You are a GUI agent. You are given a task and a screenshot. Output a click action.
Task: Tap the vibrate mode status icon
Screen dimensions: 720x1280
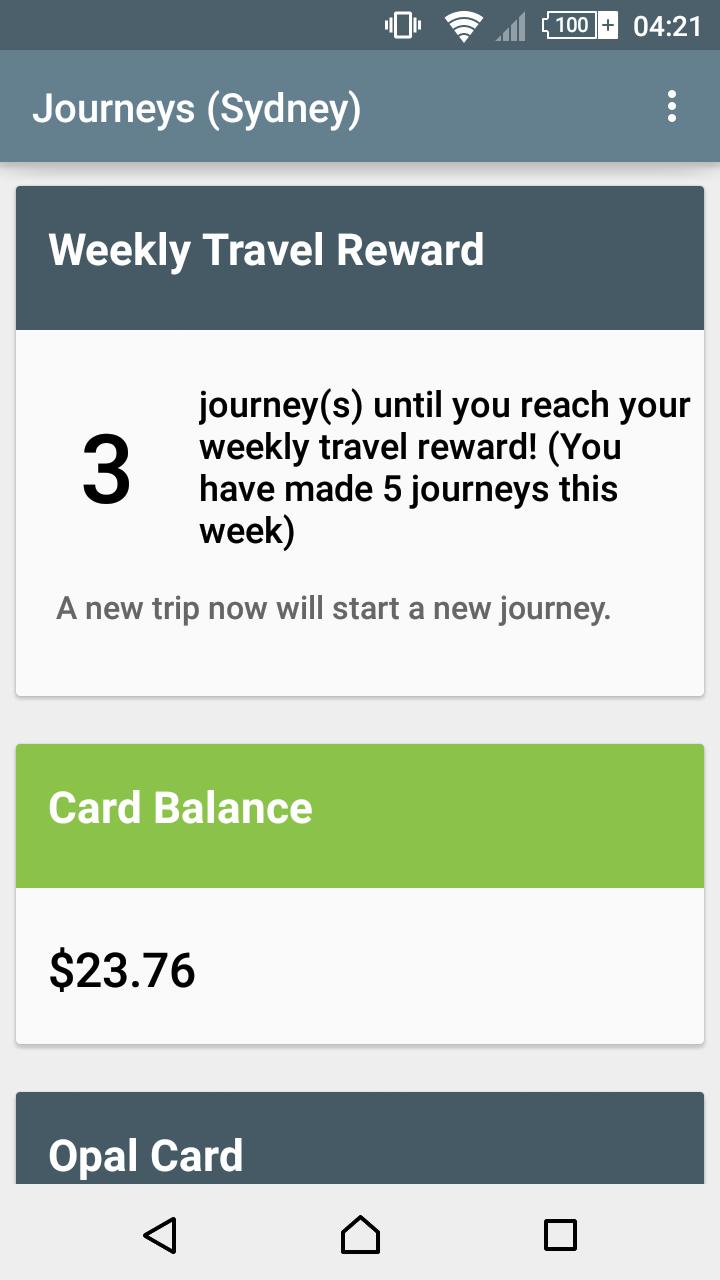tap(402, 25)
